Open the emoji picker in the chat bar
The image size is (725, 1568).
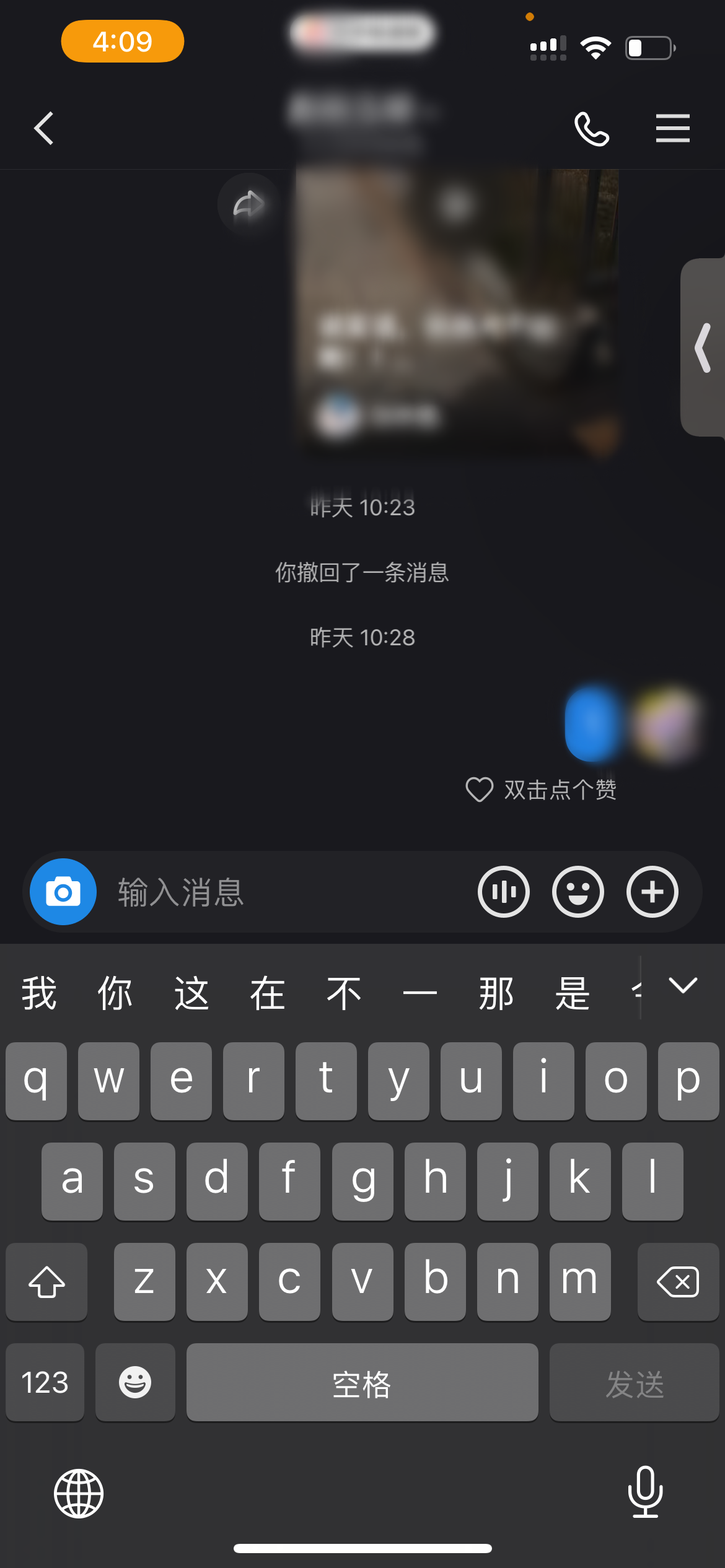tap(578, 892)
